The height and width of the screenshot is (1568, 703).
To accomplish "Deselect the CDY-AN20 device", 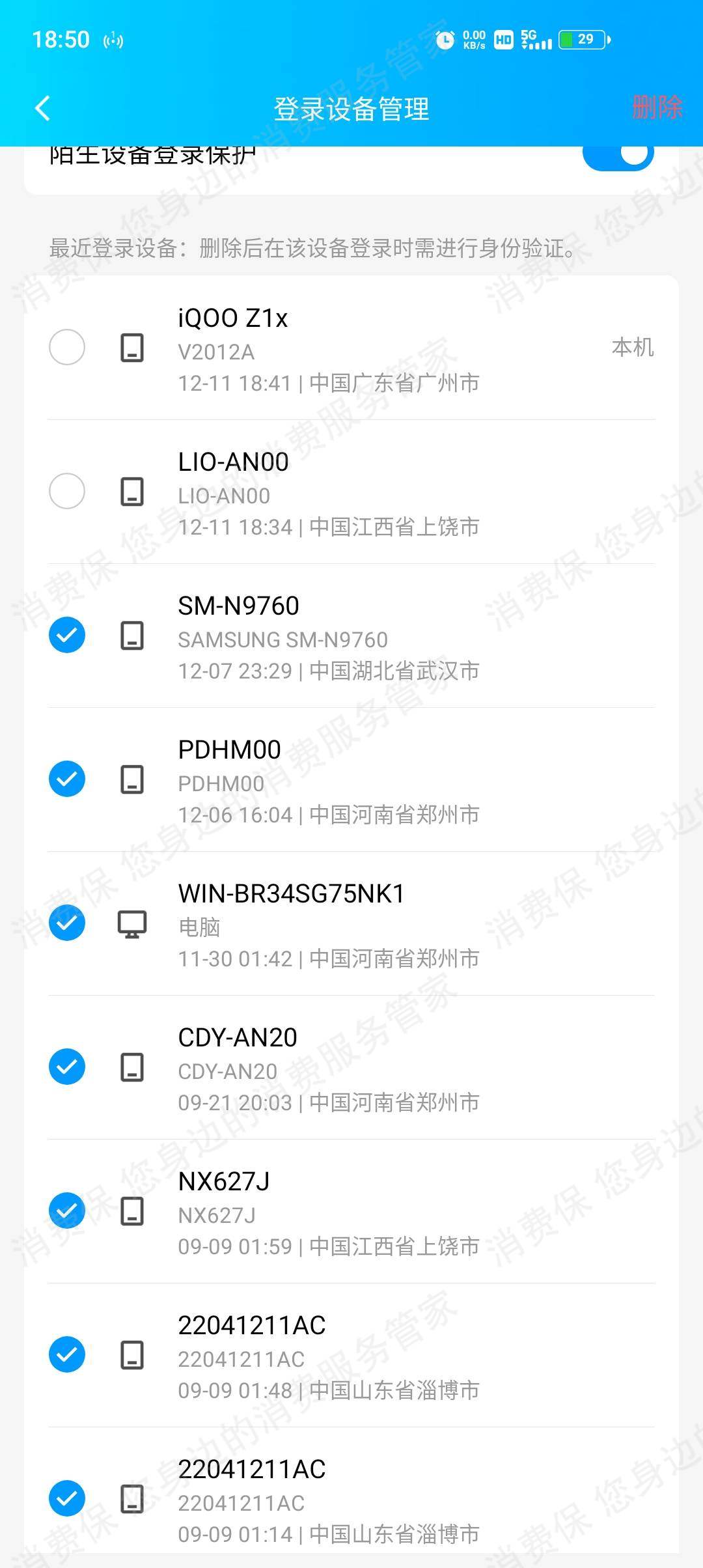I will tap(67, 1067).
